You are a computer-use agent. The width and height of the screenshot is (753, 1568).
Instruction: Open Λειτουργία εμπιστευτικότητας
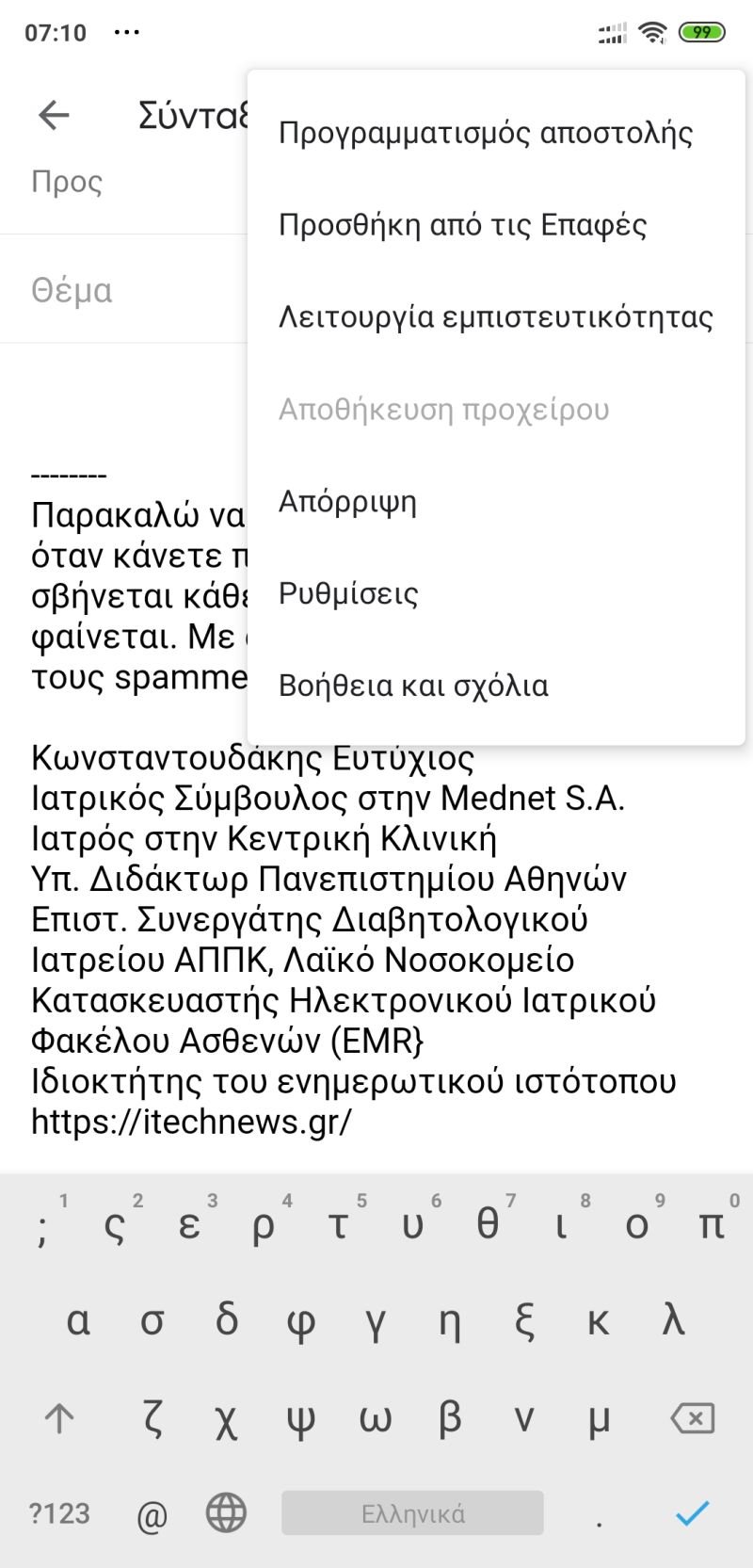[495, 317]
